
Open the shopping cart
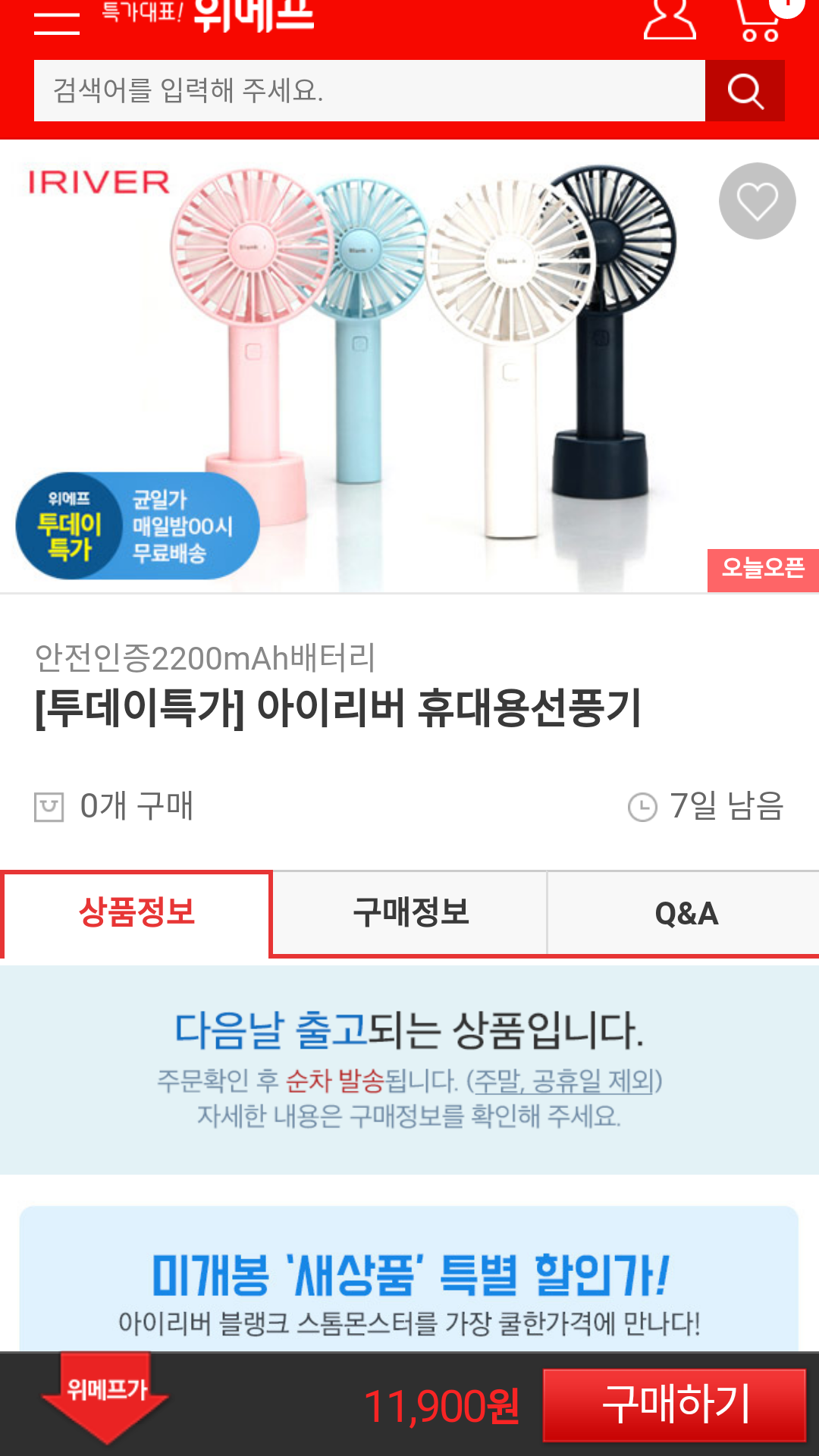(761, 20)
